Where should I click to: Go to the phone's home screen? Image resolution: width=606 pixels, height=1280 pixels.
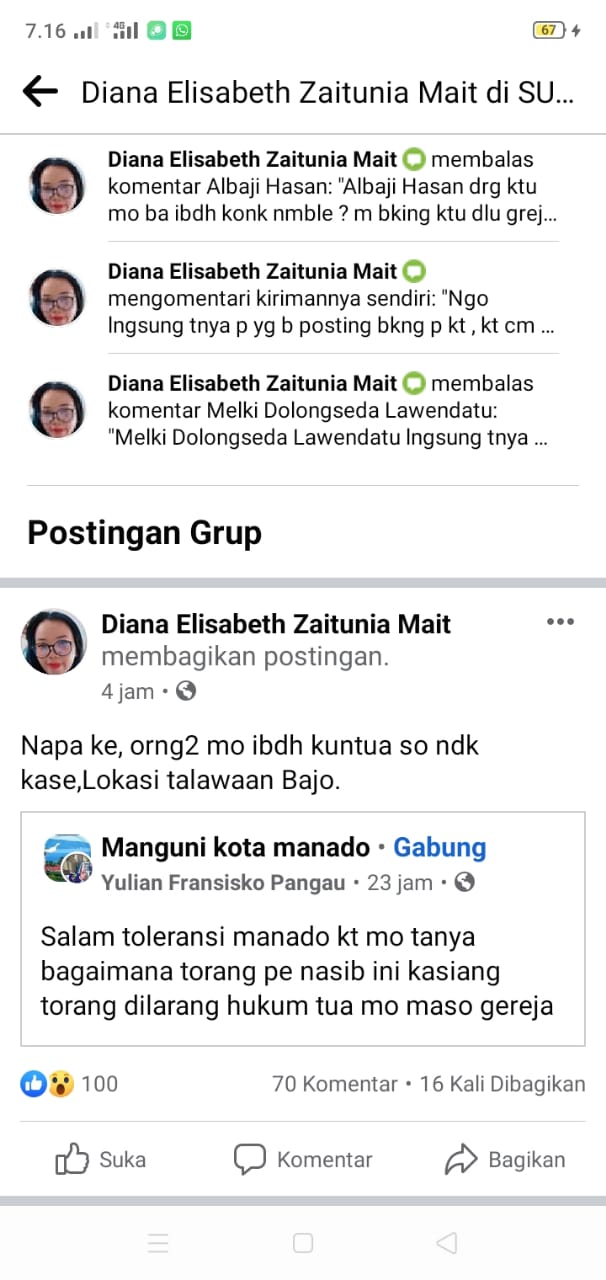point(303,1243)
